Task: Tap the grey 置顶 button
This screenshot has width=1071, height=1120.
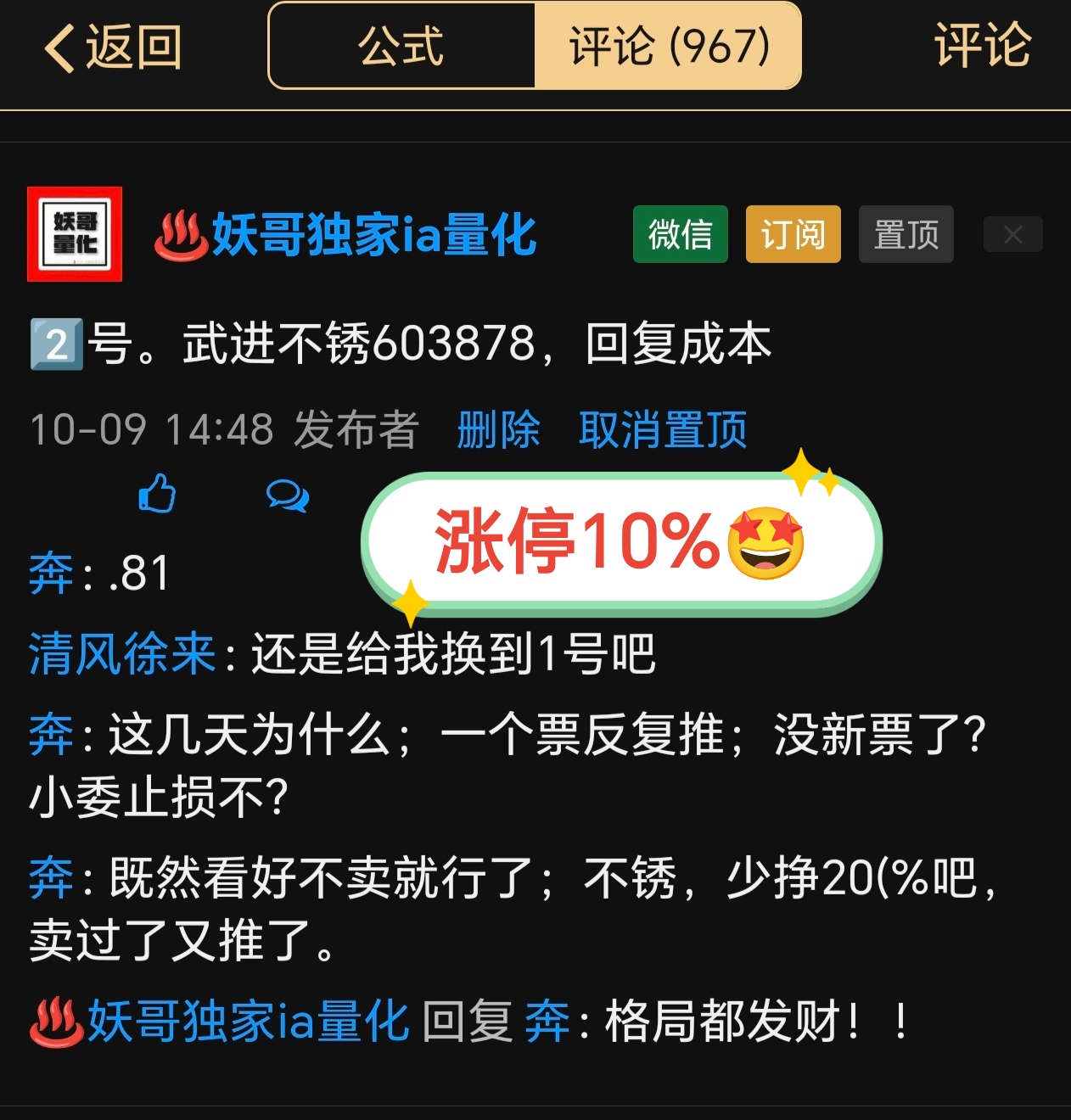Action: [906, 234]
